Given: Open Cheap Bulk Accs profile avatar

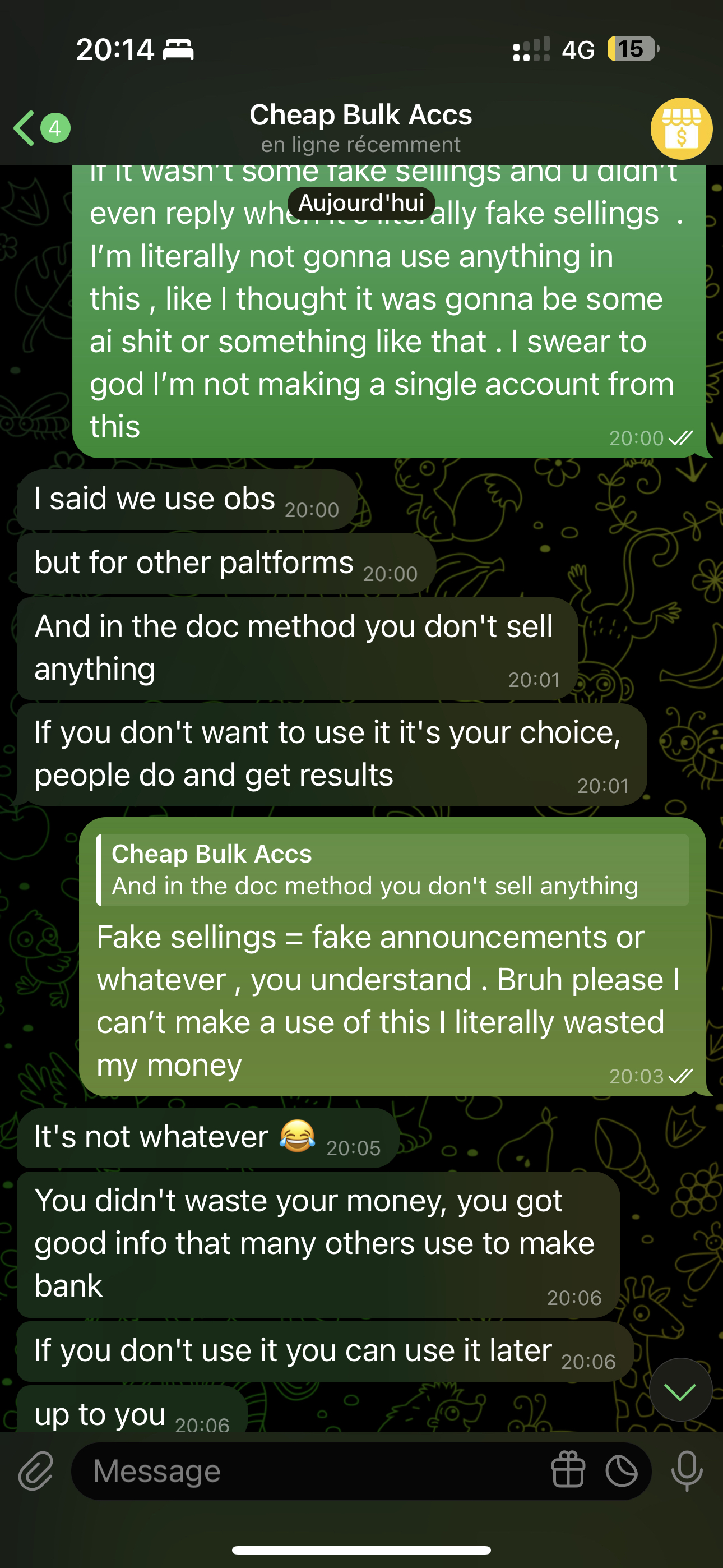Looking at the screenshot, I should 680,128.
